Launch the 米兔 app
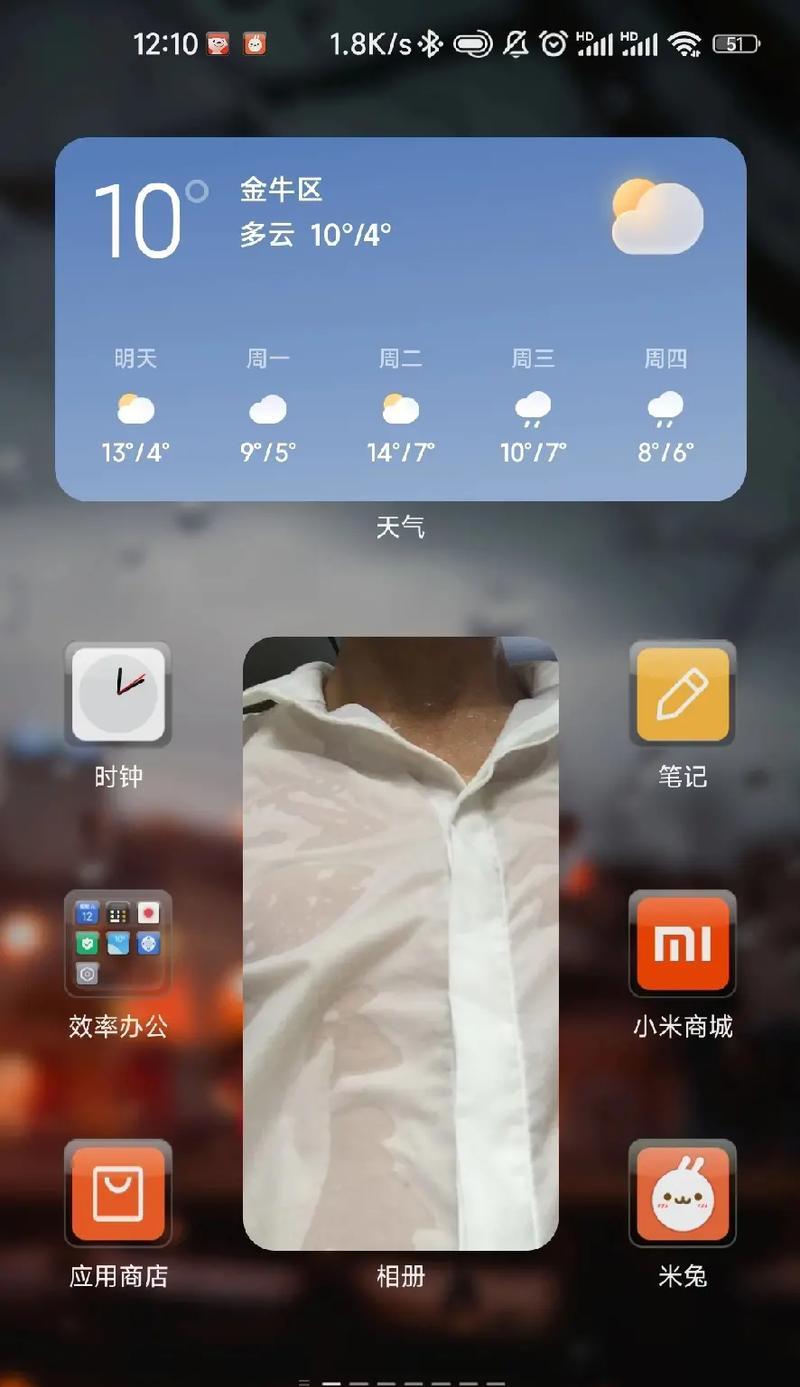 682,1193
